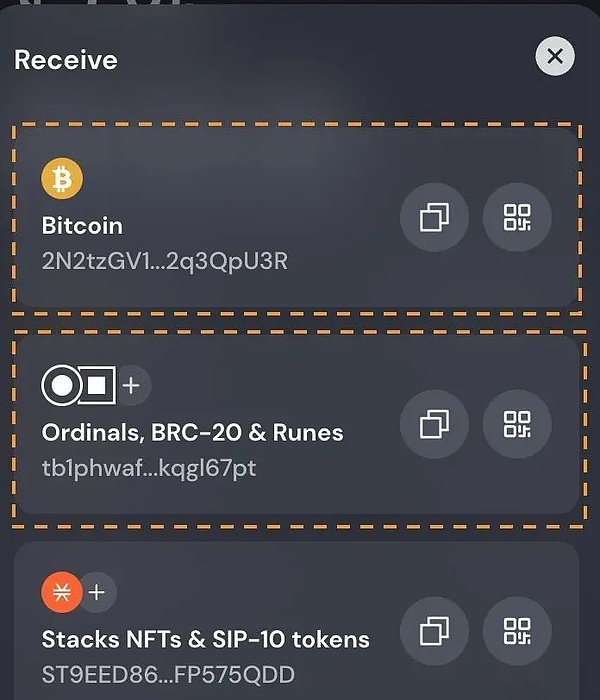The width and height of the screenshot is (600, 700).
Task: Show QR code for Ordinals address
Action: [x=516, y=425]
